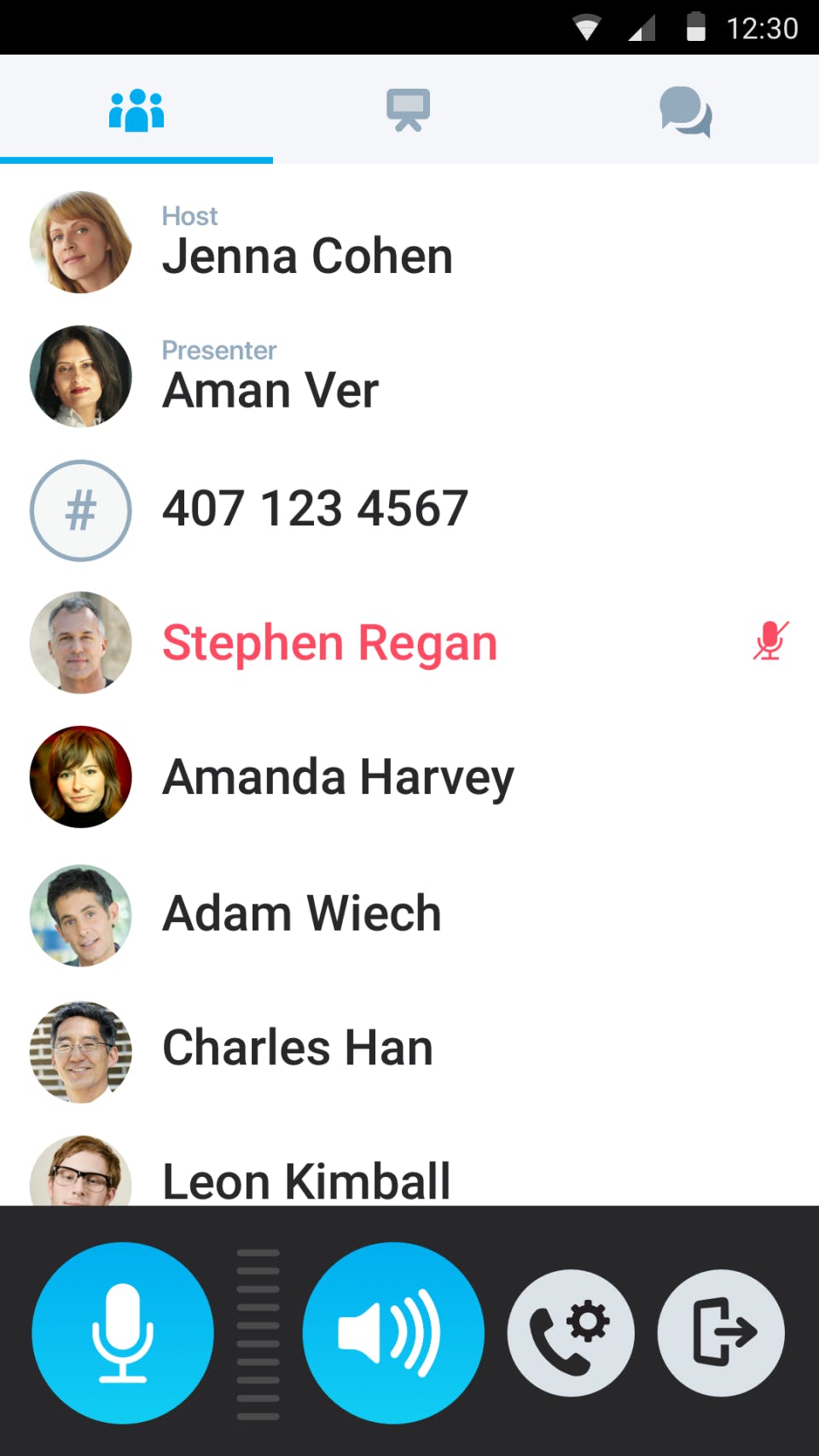This screenshot has width=819, height=1456.
Task: Open the caller 407 123 4567
Action: tap(315, 509)
